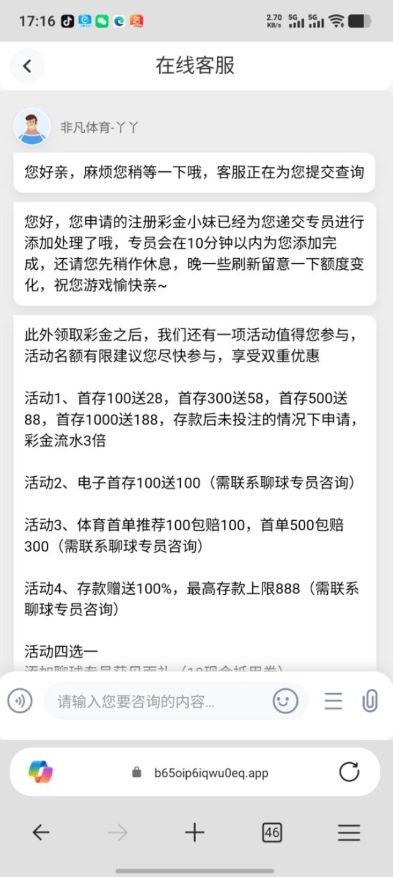This screenshot has width=393, height=877.
Task: Tap the 非凡体育-丫丫 agent avatar
Action: (32, 126)
